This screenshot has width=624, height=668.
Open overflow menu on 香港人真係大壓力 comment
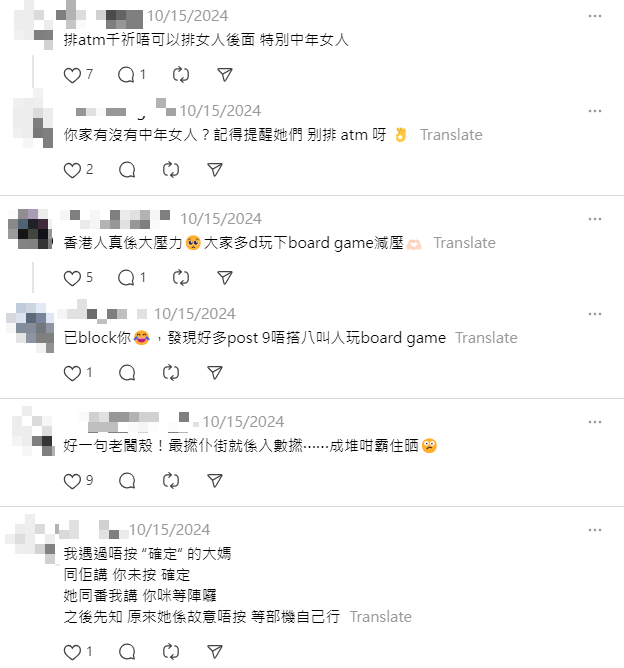point(596,219)
